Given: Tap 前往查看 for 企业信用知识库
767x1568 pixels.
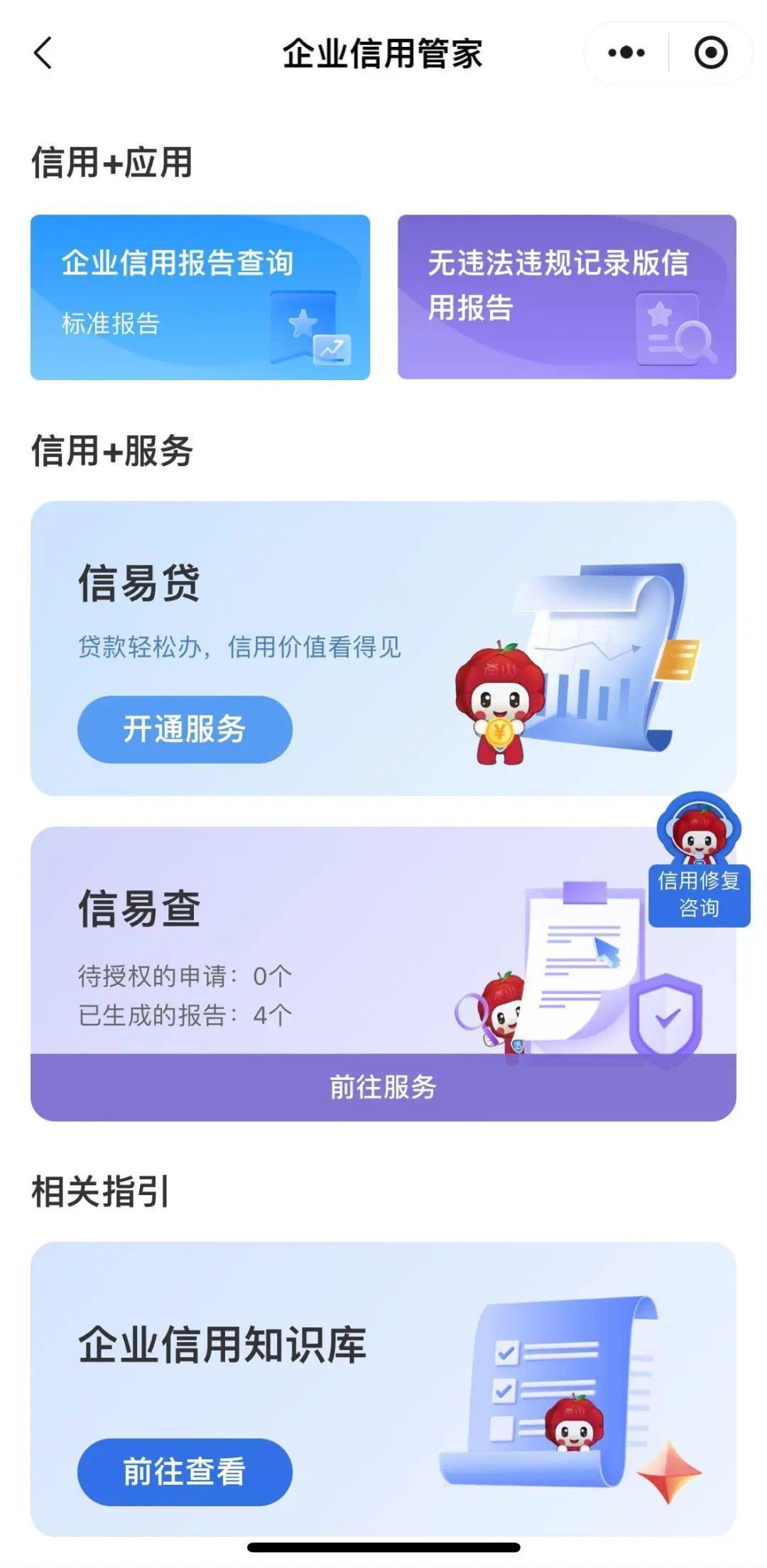Looking at the screenshot, I should point(185,1471).
